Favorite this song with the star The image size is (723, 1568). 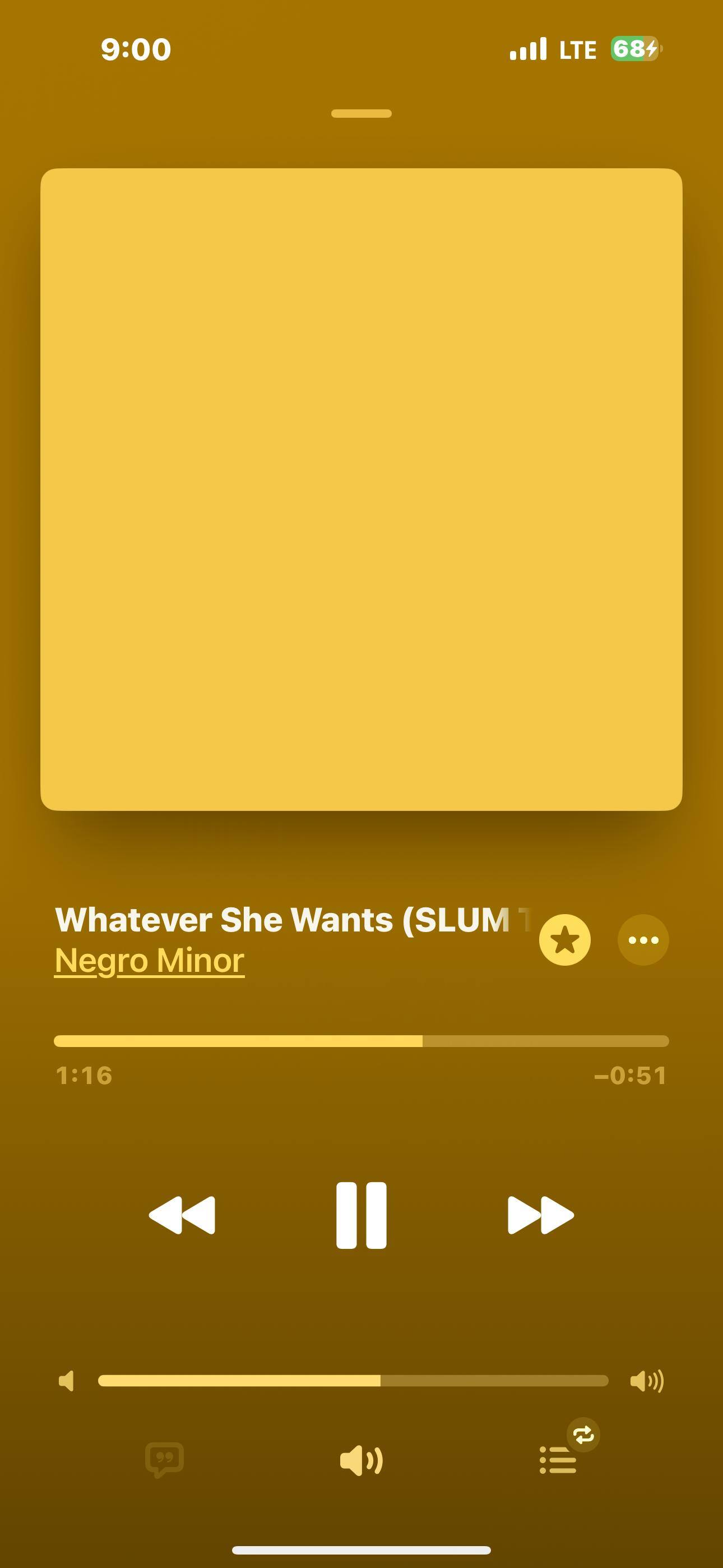[564, 940]
